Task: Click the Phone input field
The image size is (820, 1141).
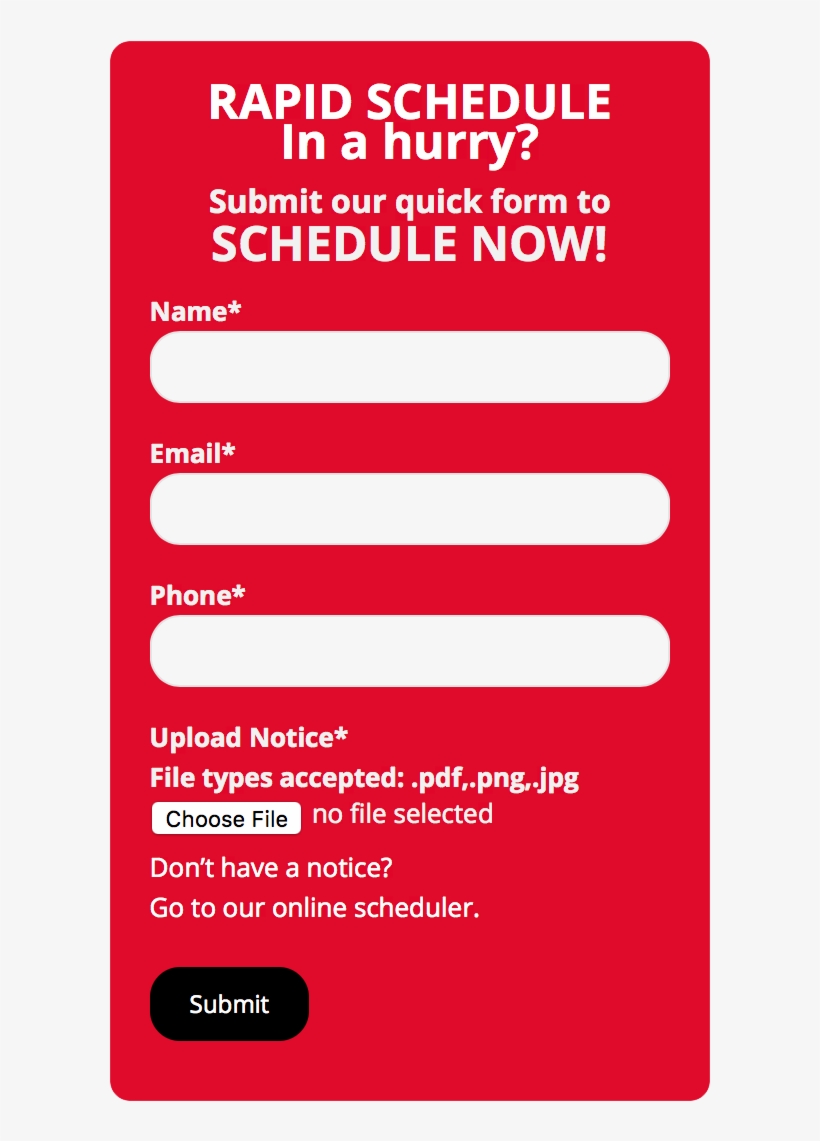Action: (x=410, y=651)
